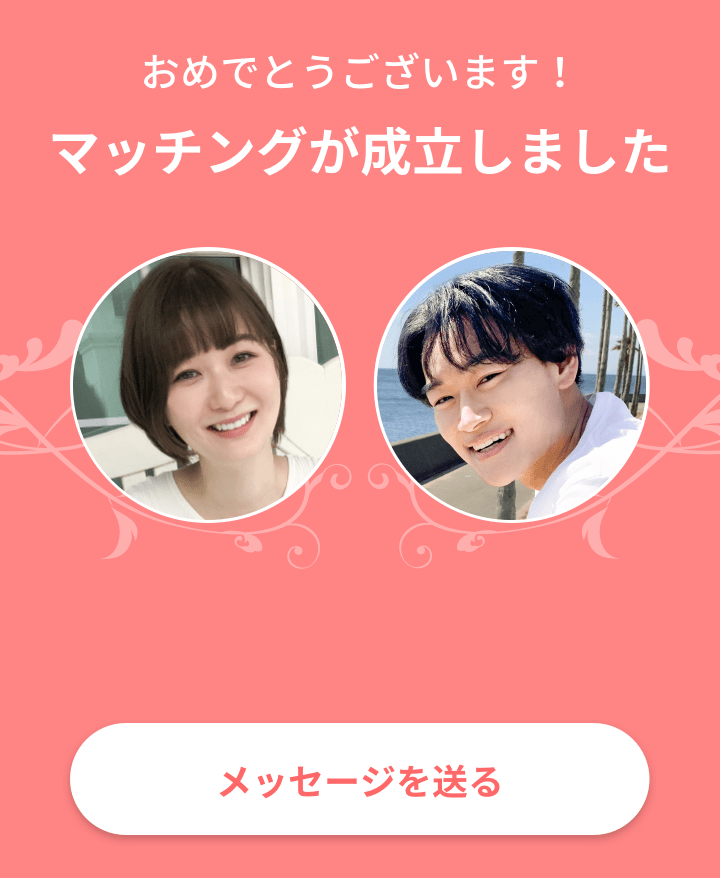Screen dimensions: 720x878
Task: Tap the メッセージを送る button
Action: coord(360,780)
